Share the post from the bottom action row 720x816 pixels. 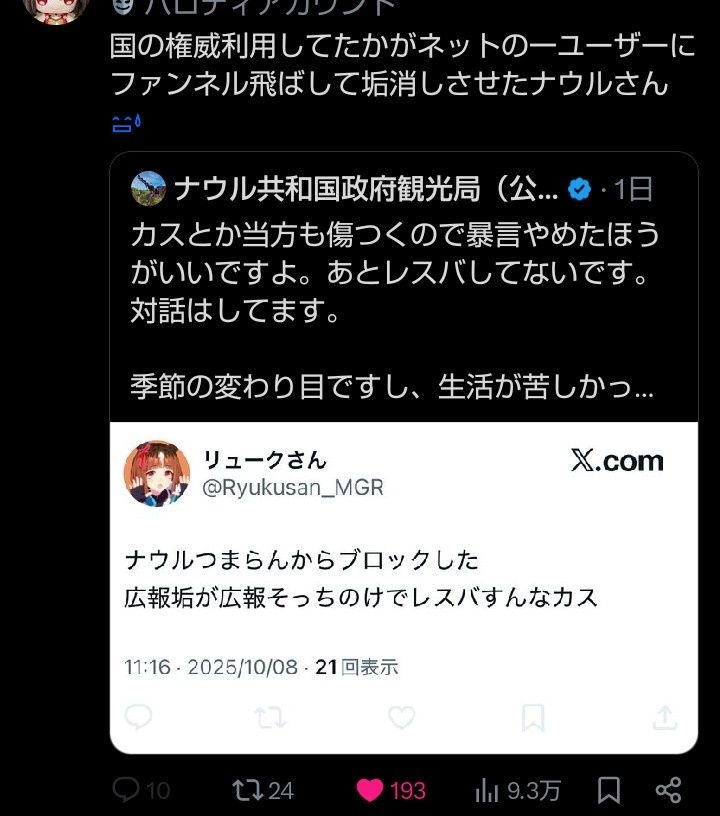coord(668,790)
